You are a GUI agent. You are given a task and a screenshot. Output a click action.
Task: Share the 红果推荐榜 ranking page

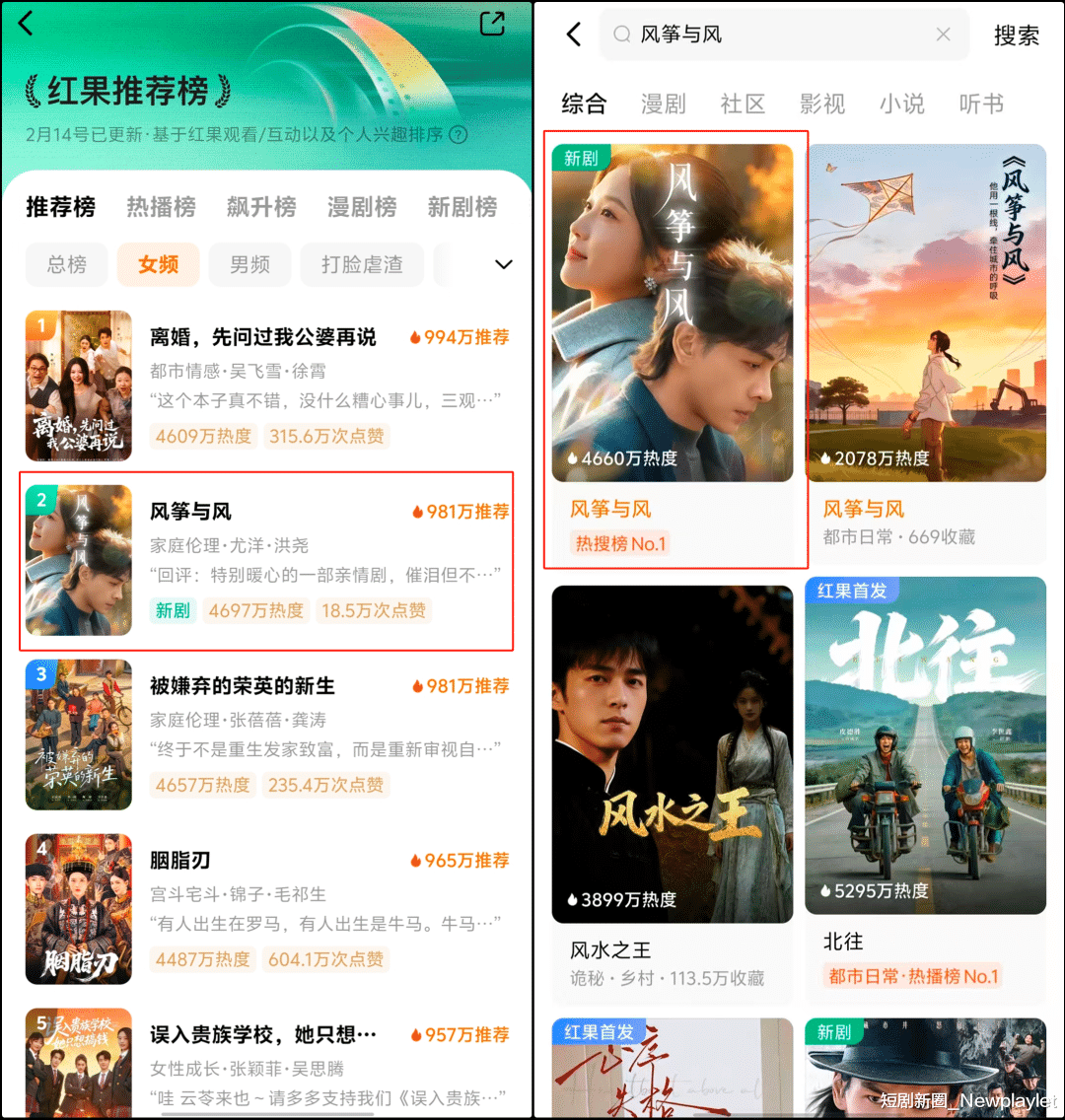(491, 25)
